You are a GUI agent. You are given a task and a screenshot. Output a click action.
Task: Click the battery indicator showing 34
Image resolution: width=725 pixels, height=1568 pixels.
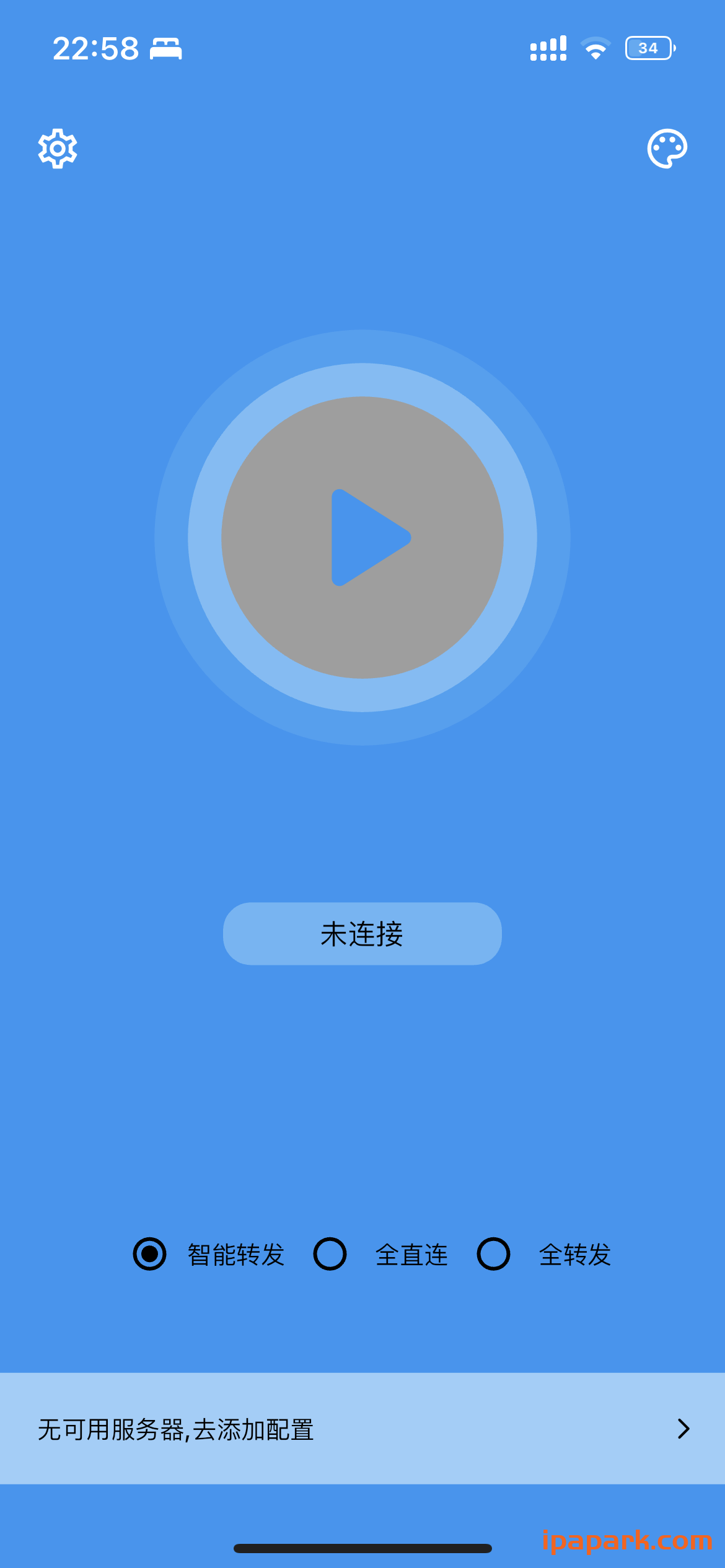[648, 47]
